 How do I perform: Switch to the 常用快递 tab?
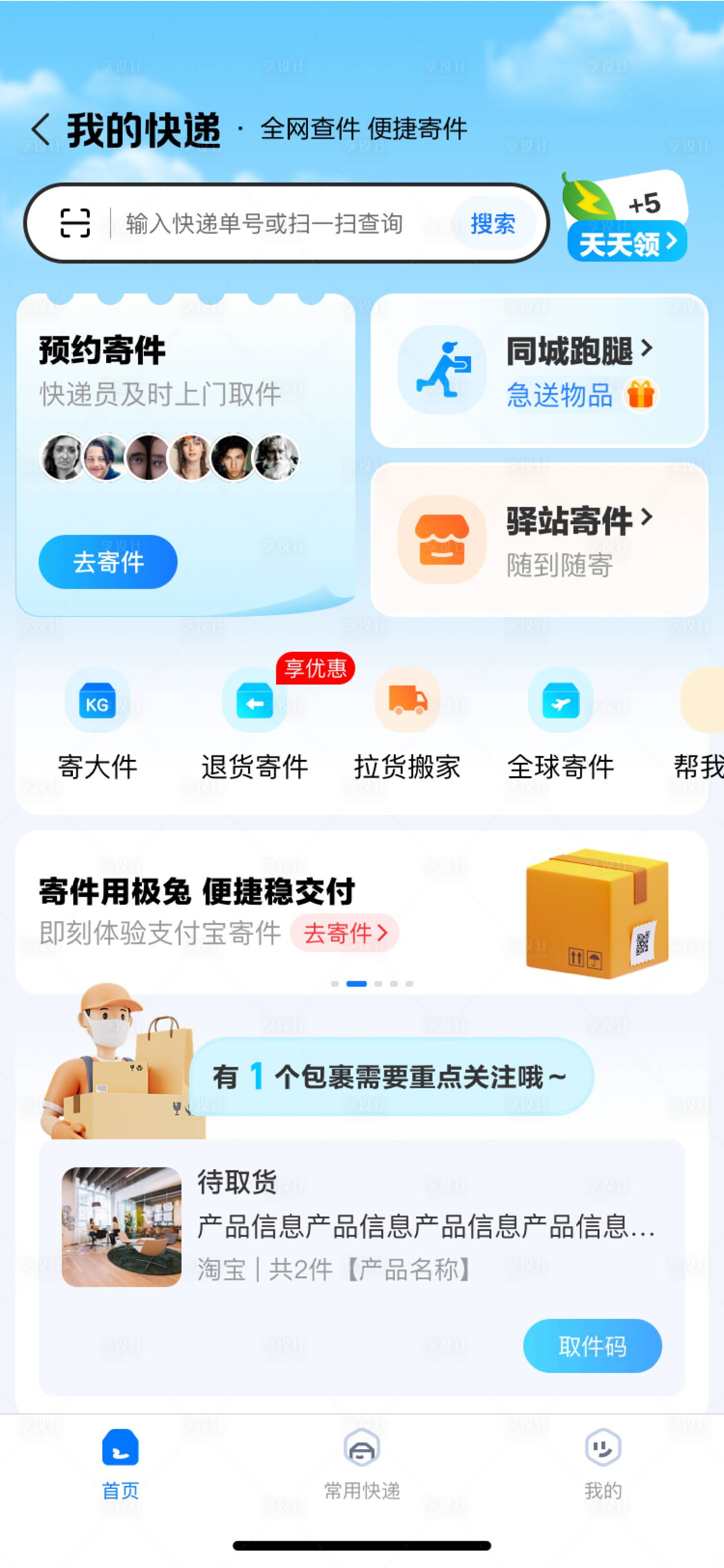click(362, 1463)
